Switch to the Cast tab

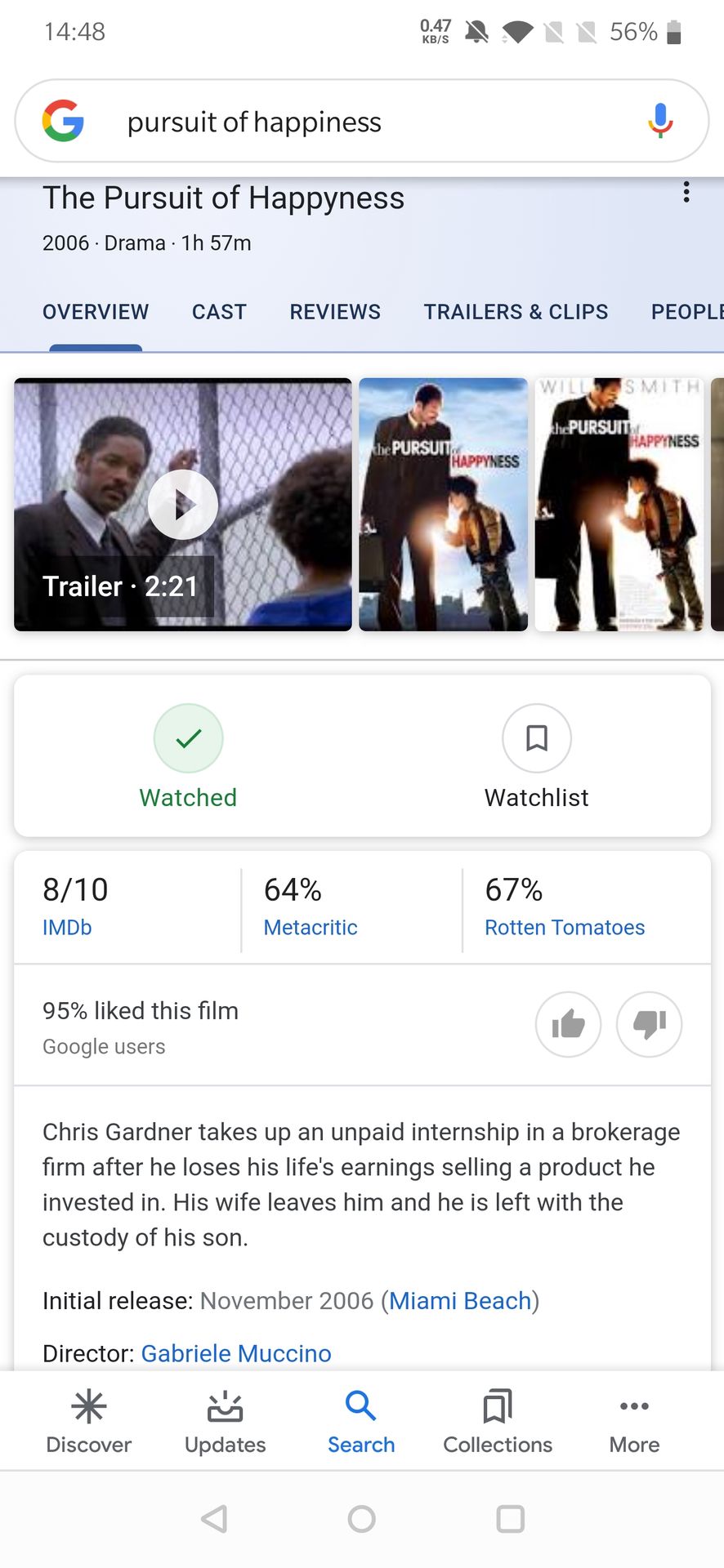click(219, 312)
